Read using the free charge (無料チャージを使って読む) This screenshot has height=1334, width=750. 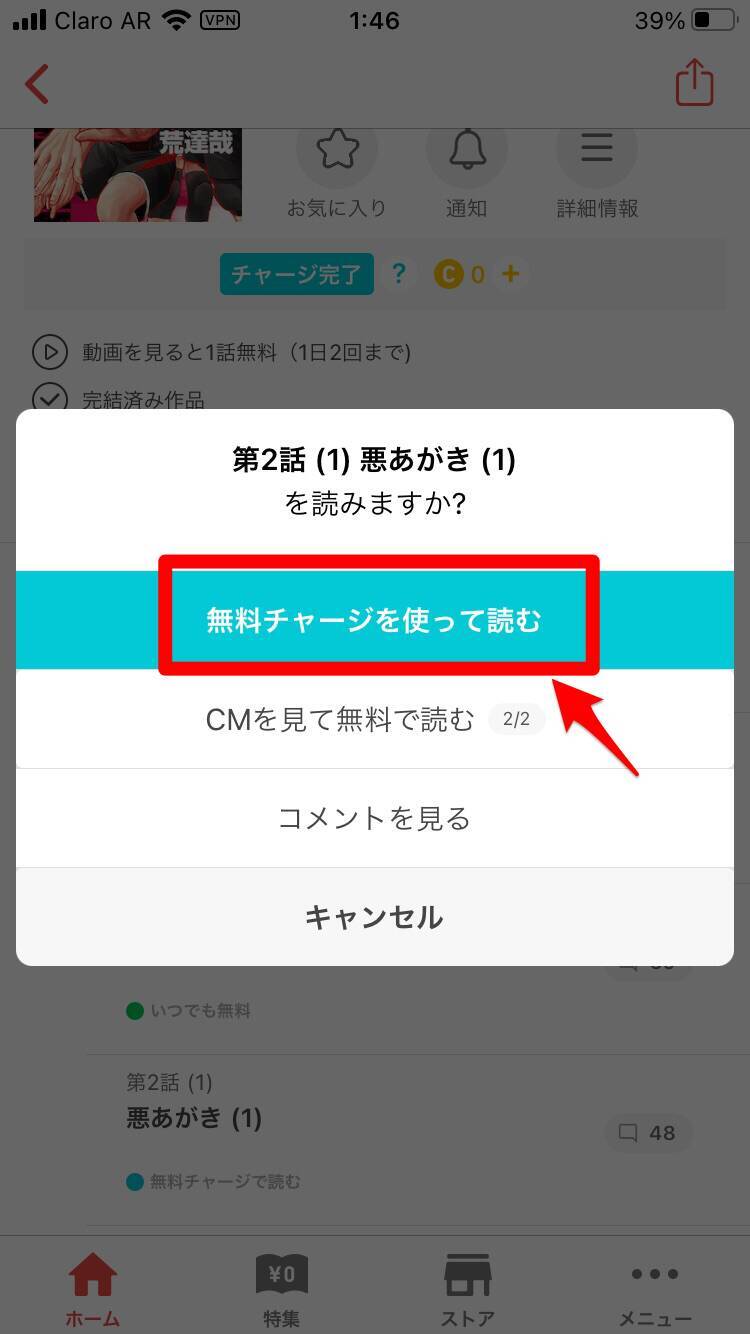tap(374, 620)
